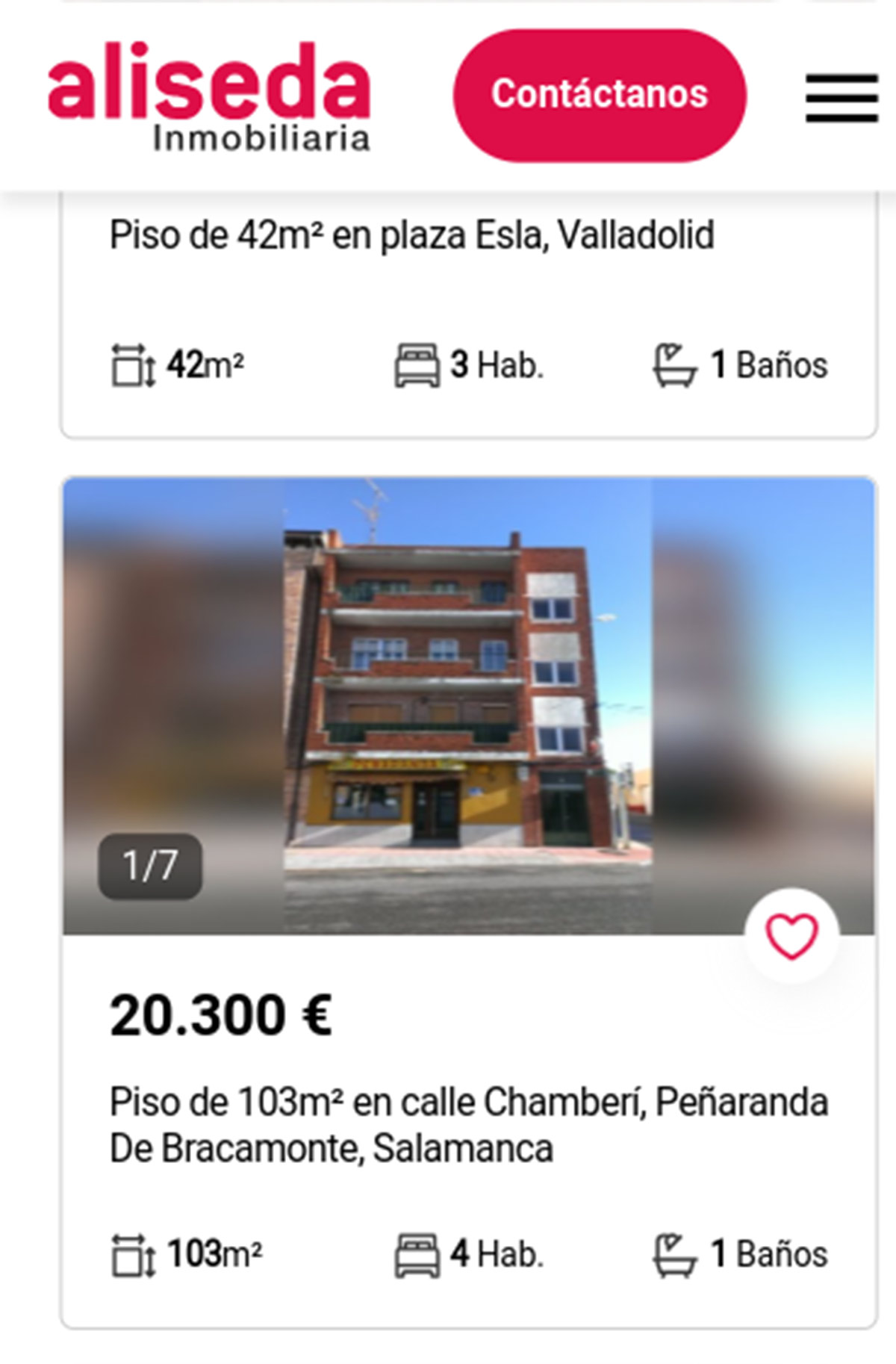Open the Piso in plaza Esla listing
896x1364 pixels.
411,236
